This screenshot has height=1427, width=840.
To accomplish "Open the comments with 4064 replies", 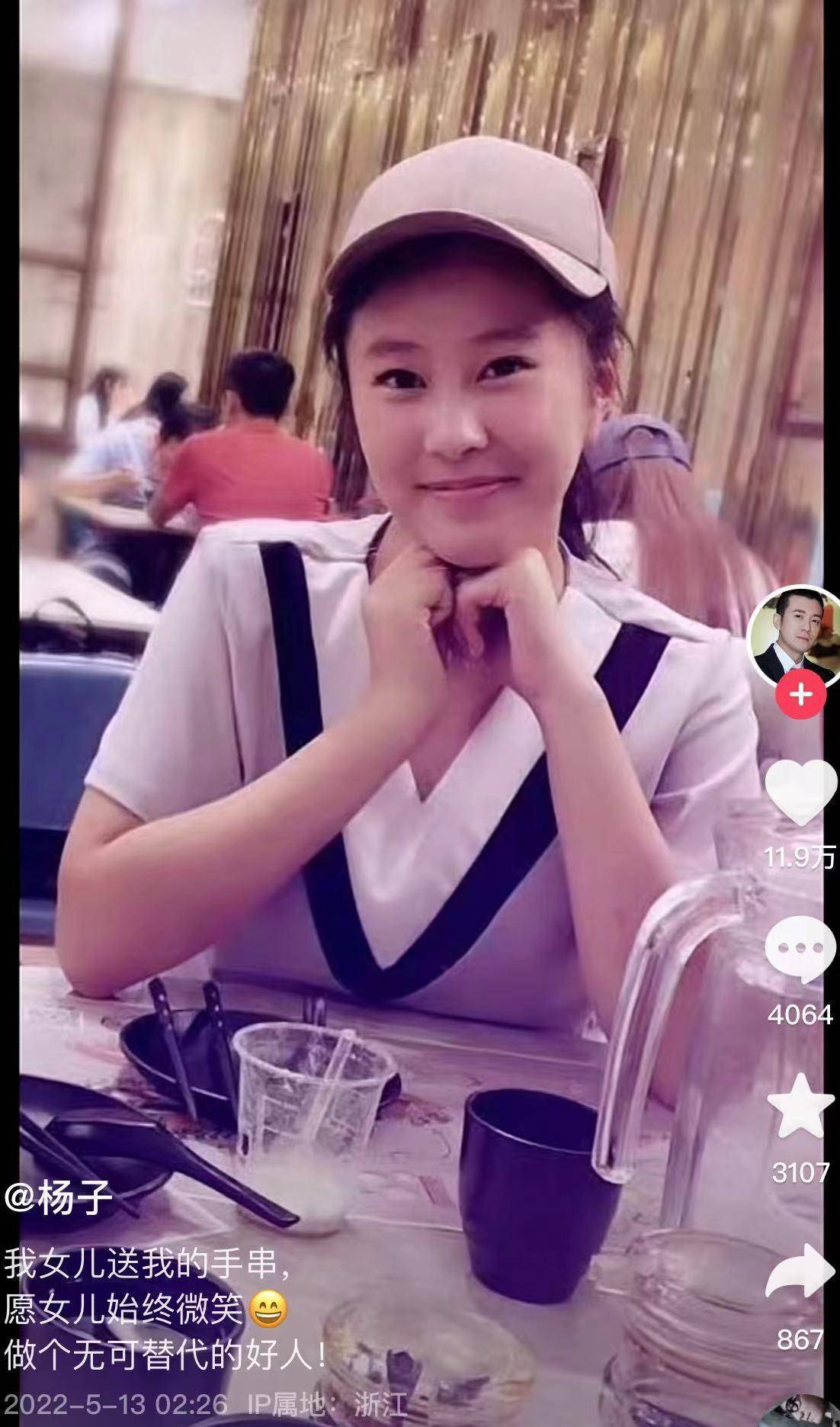I will pos(800,950).
